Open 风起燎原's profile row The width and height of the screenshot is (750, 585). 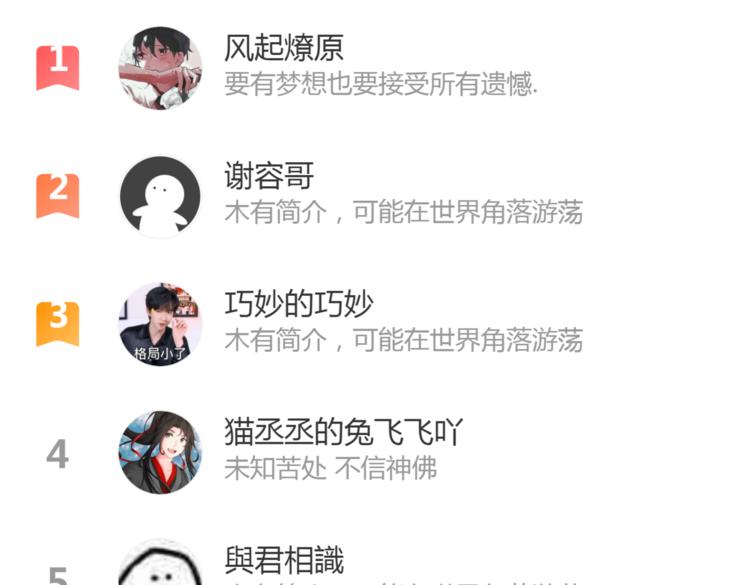pos(284,48)
